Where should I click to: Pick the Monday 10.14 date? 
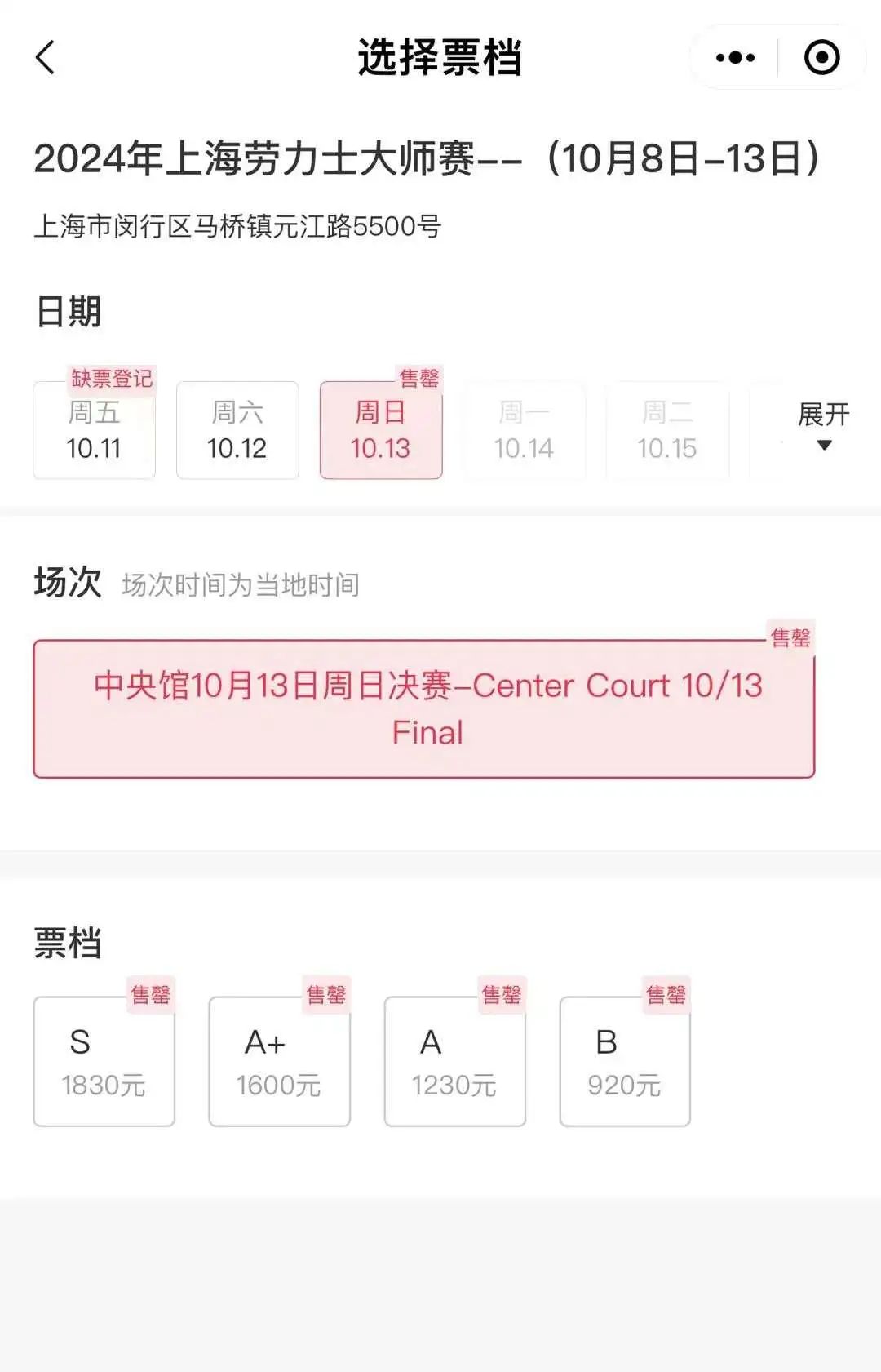[525, 430]
